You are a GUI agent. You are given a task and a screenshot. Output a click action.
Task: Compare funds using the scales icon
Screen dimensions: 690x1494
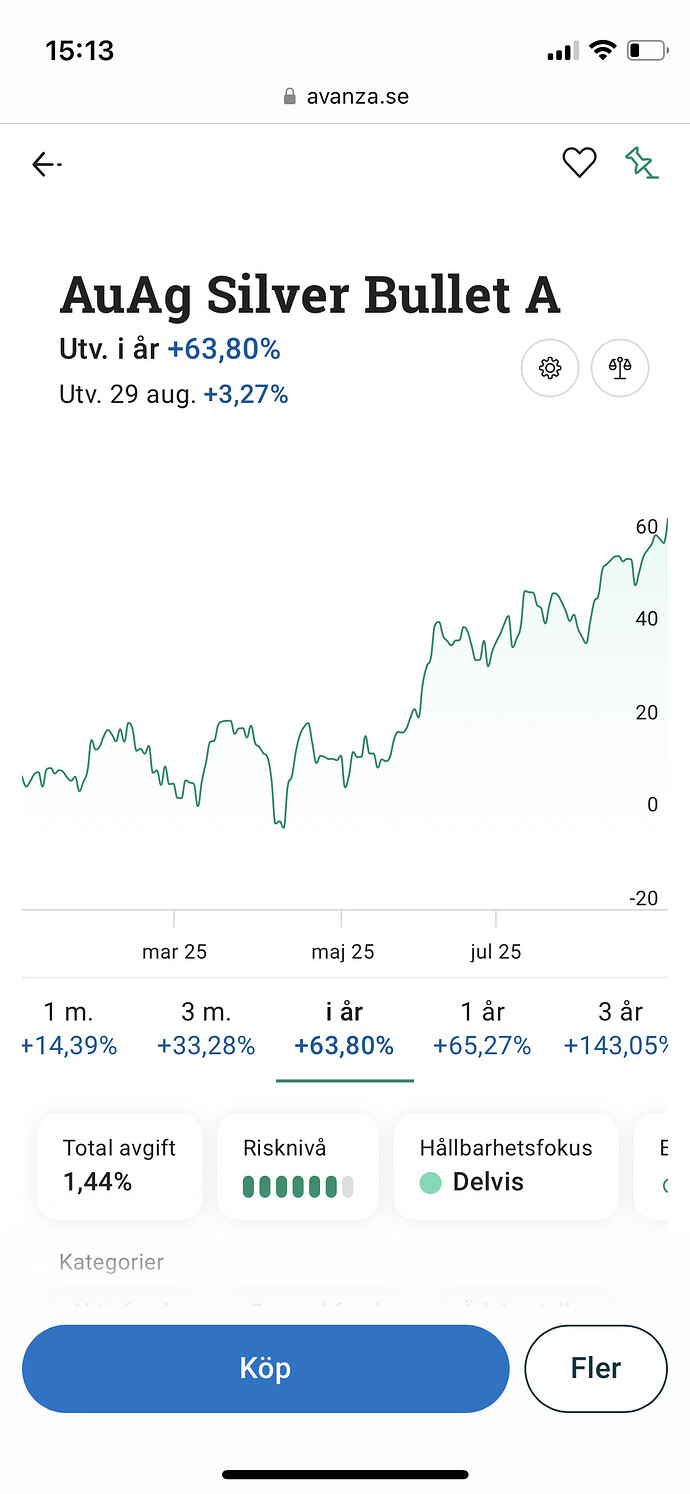(620, 368)
